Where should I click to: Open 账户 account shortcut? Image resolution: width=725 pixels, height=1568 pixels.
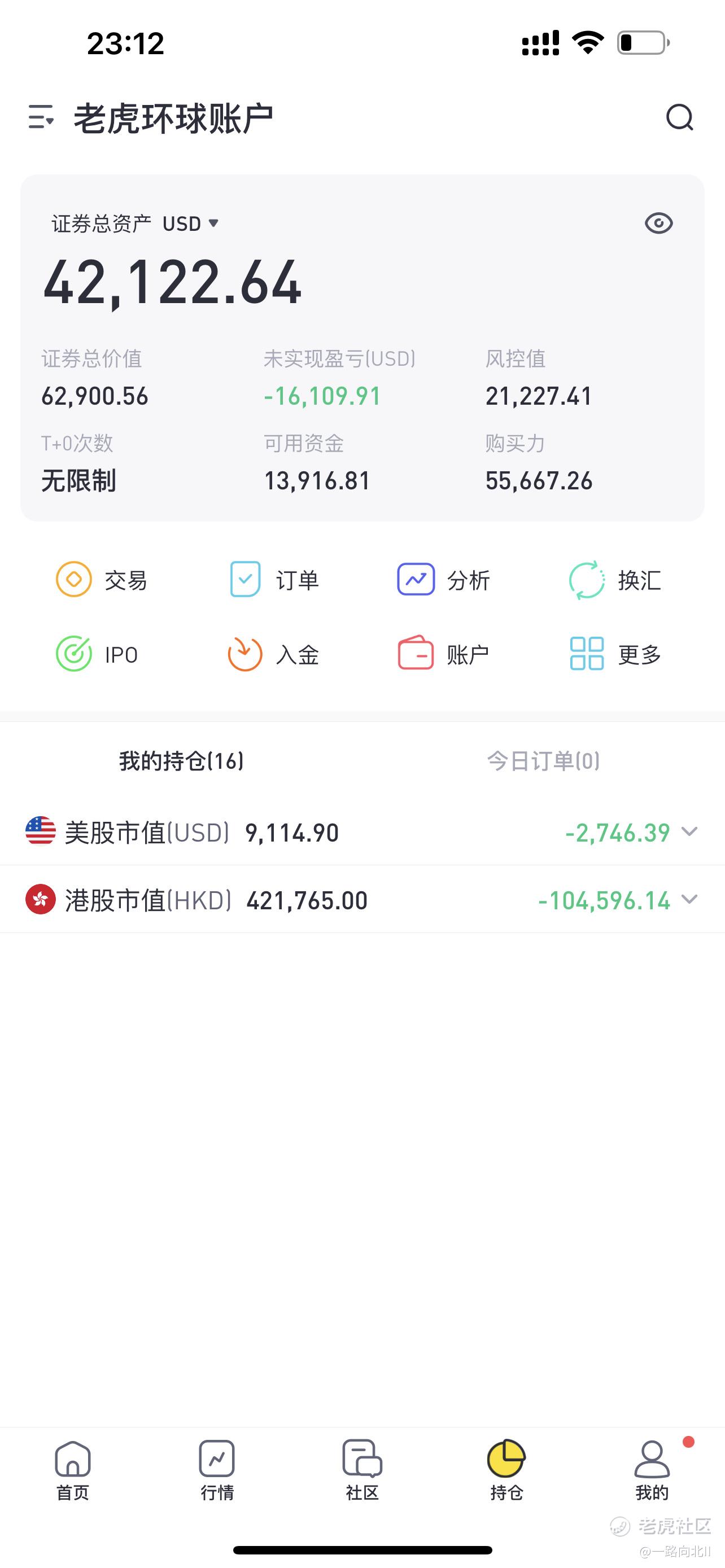444,654
